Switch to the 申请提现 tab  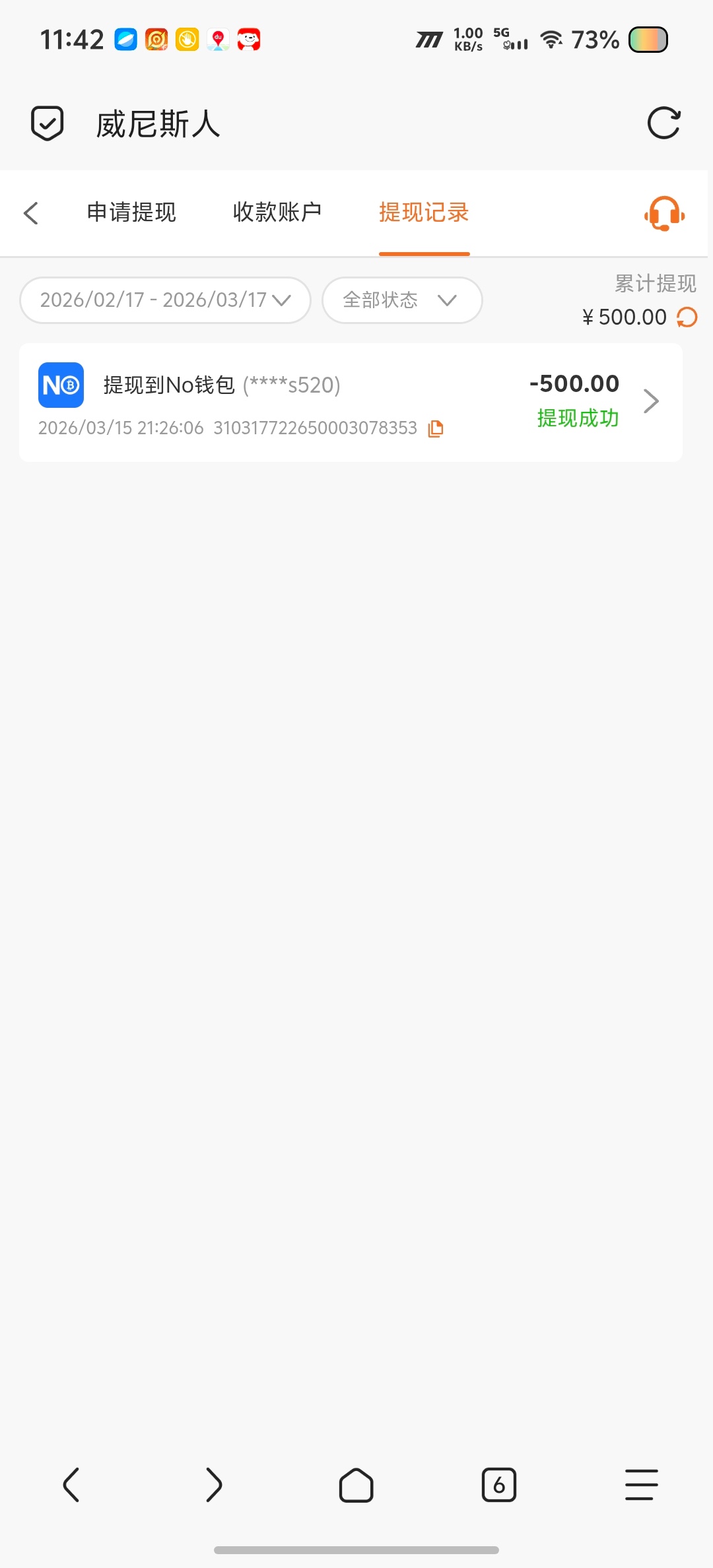(x=131, y=212)
